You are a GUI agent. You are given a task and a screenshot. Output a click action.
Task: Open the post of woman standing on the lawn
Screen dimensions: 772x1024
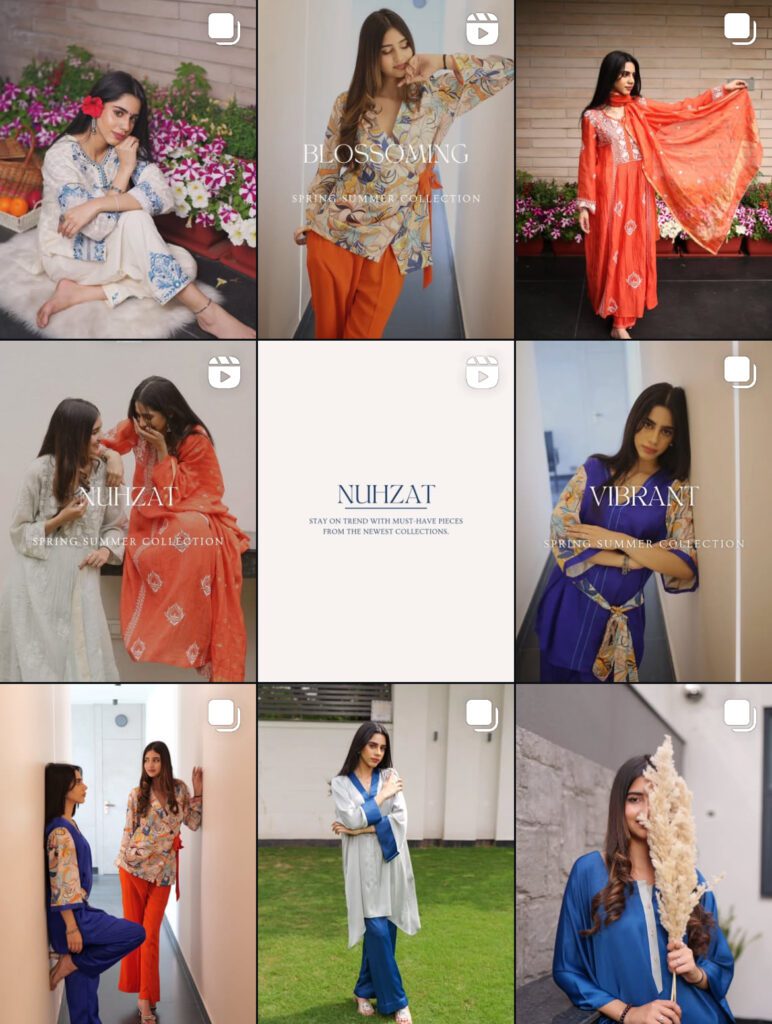pos(385,853)
